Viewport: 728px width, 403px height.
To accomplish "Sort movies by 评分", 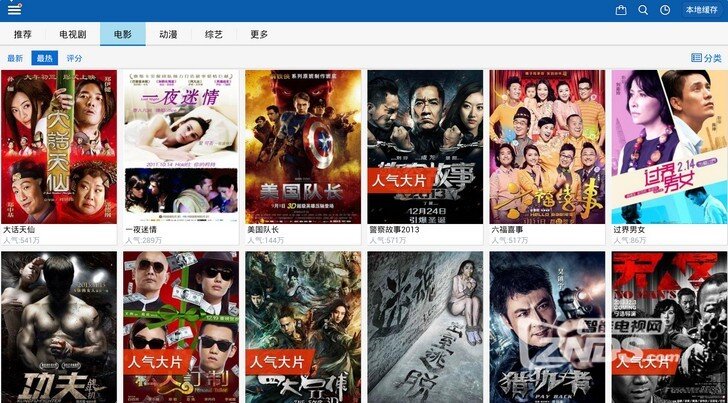I will (74, 58).
